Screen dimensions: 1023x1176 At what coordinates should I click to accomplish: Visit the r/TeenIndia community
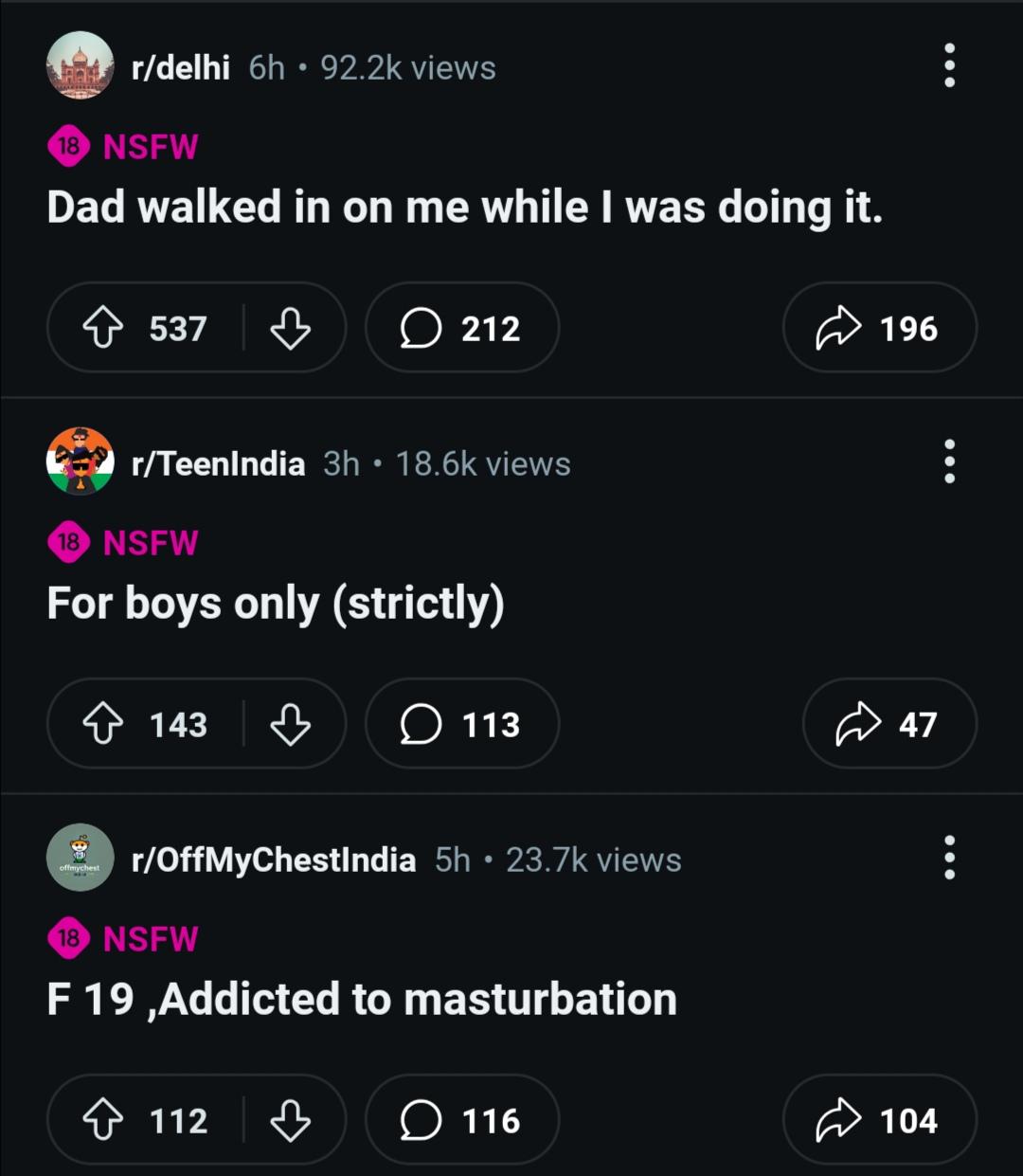218,464
